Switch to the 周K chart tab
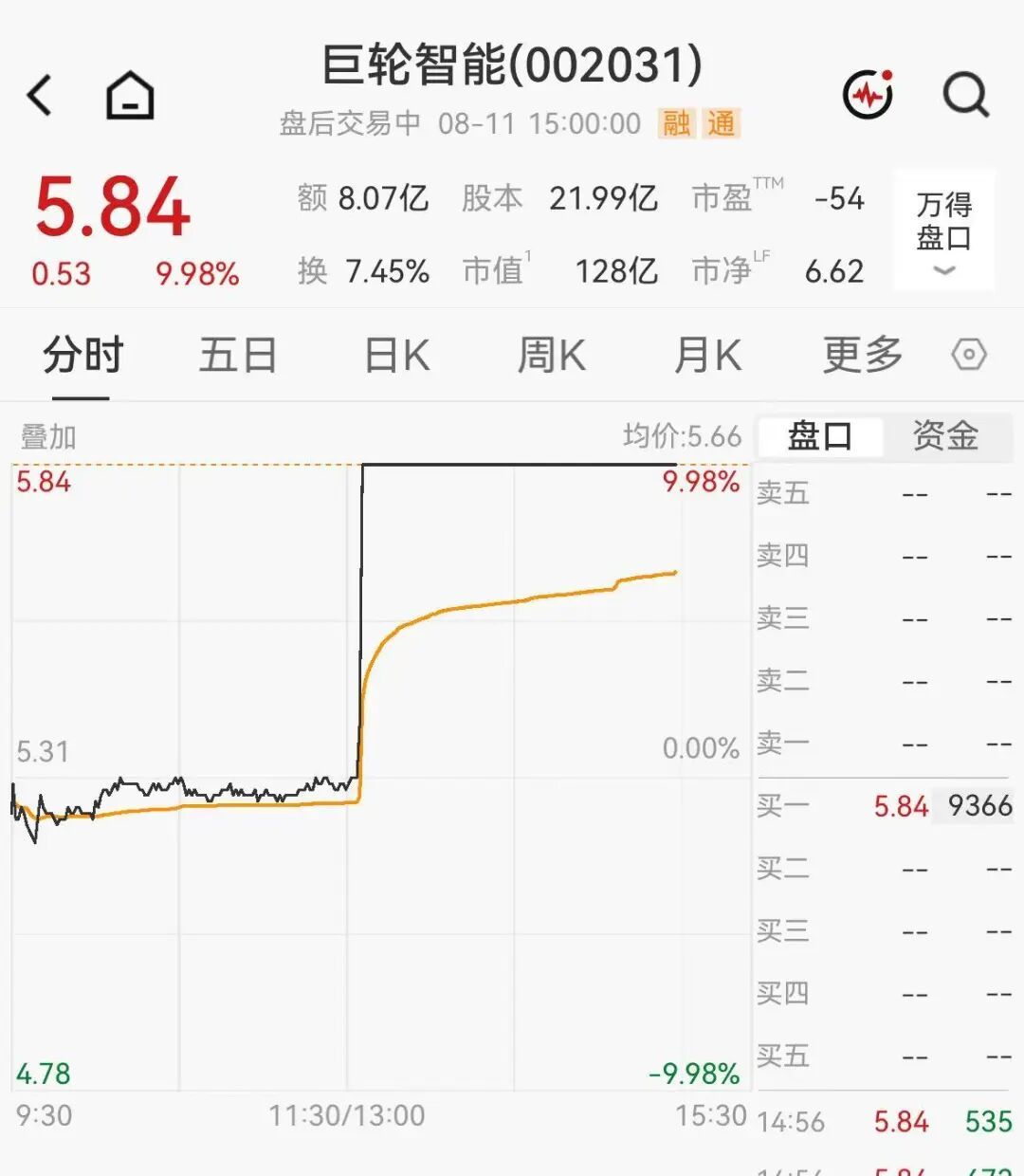Viewport: 1024px width, 1176px height. point(552,356)
